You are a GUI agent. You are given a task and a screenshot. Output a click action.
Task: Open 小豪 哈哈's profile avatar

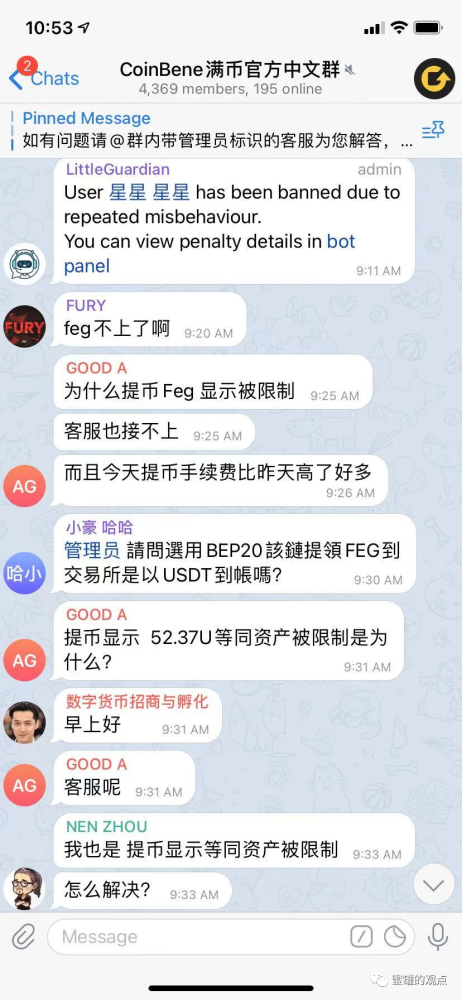click(24, 573)
